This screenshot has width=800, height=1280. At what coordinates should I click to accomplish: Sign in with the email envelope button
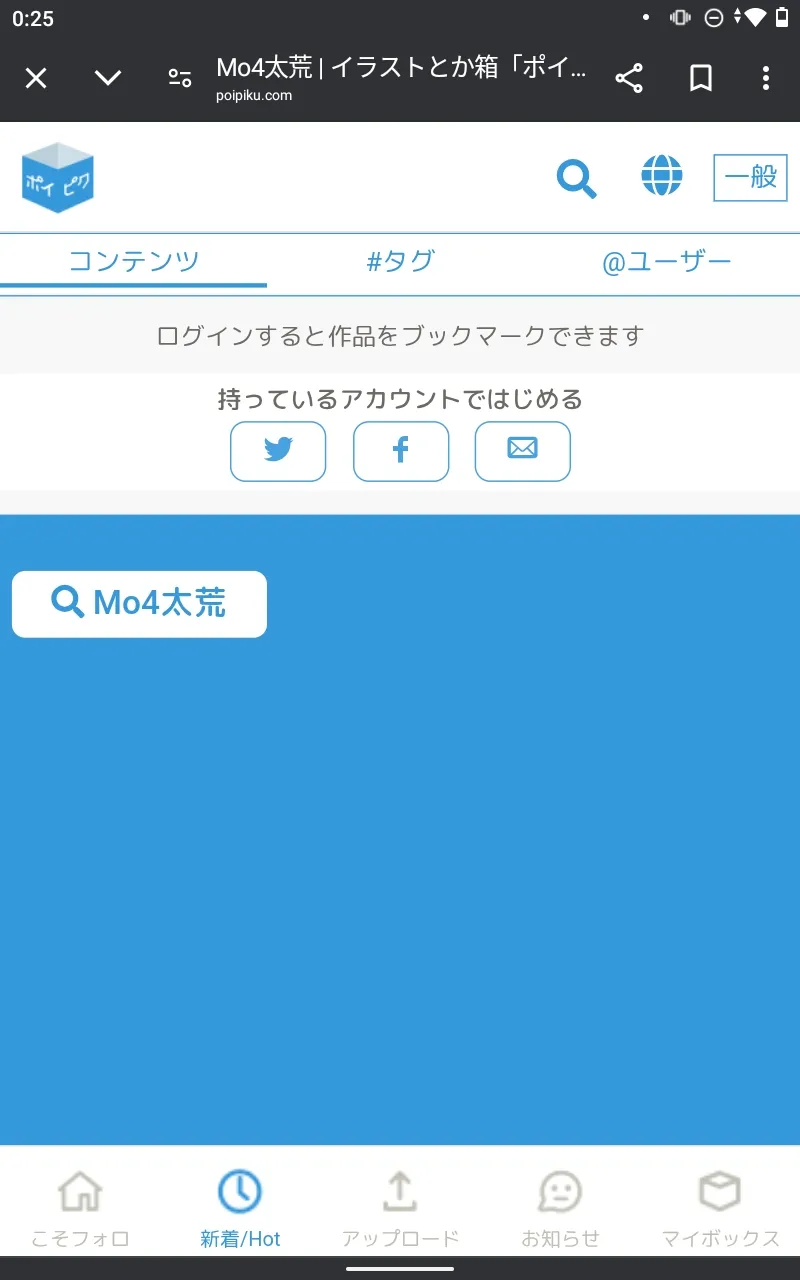click(523, 451)
